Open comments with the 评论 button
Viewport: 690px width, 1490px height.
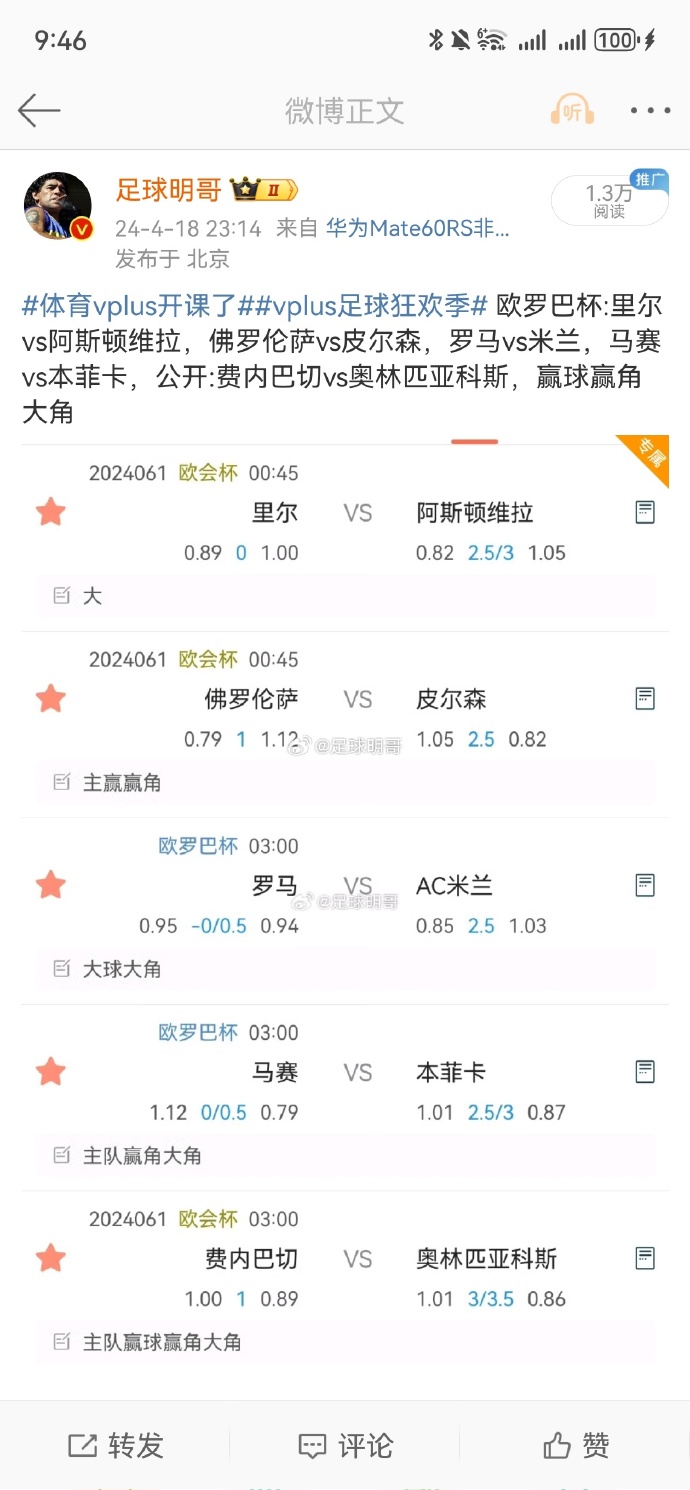[345, 1445]
